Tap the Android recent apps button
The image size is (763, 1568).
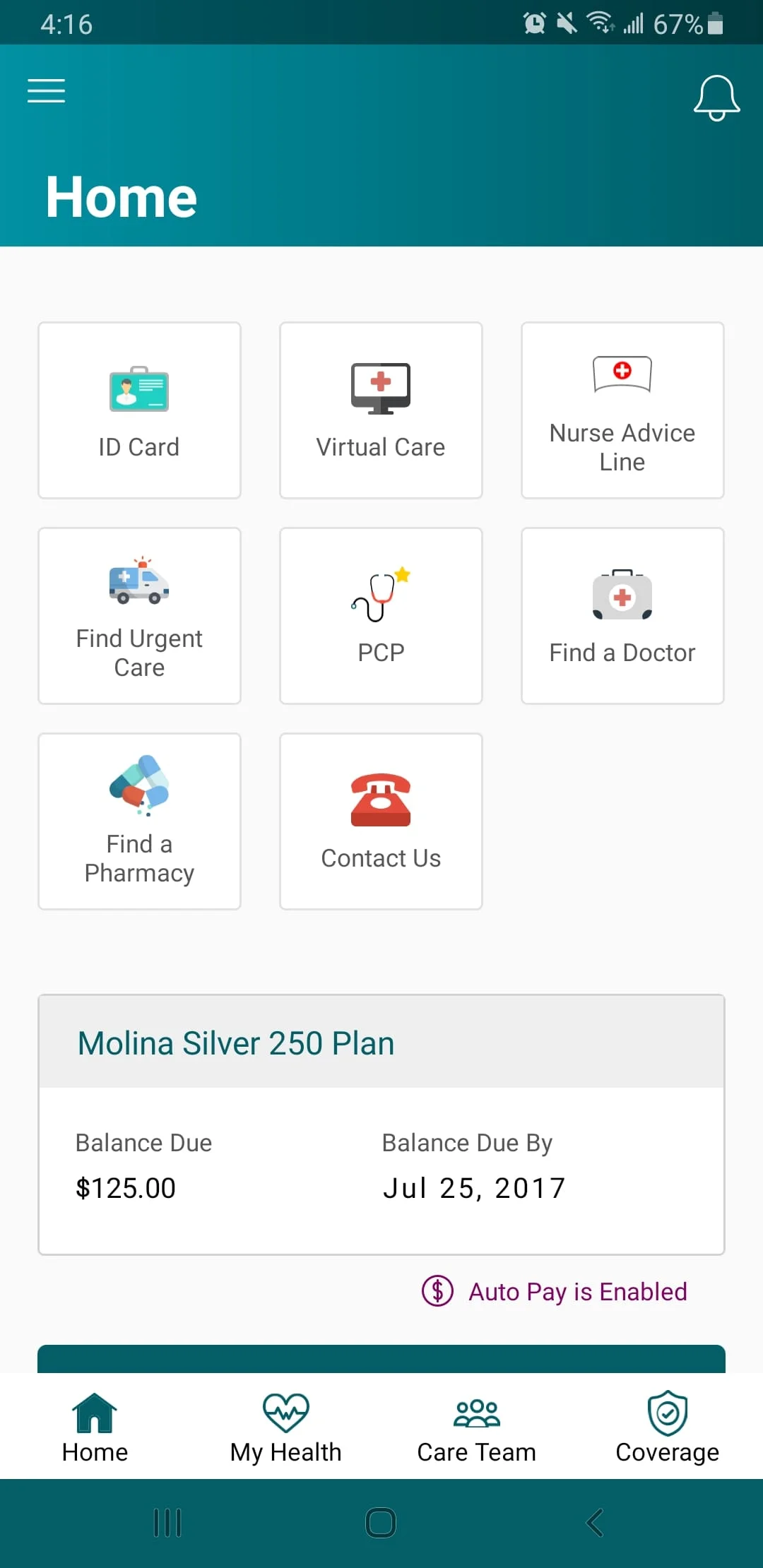coord(167,1524)
